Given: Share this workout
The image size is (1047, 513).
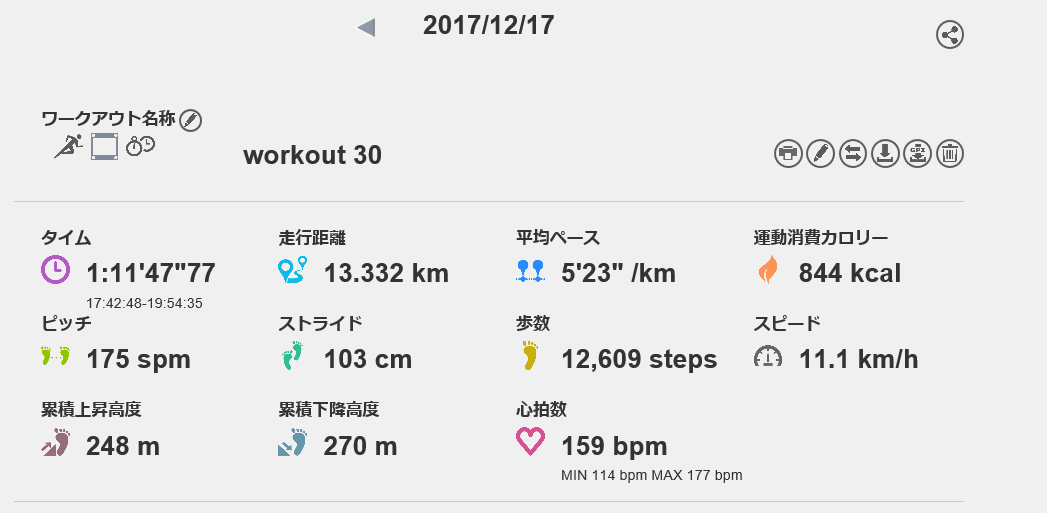Looking at the screenshot, I should 949,35.
